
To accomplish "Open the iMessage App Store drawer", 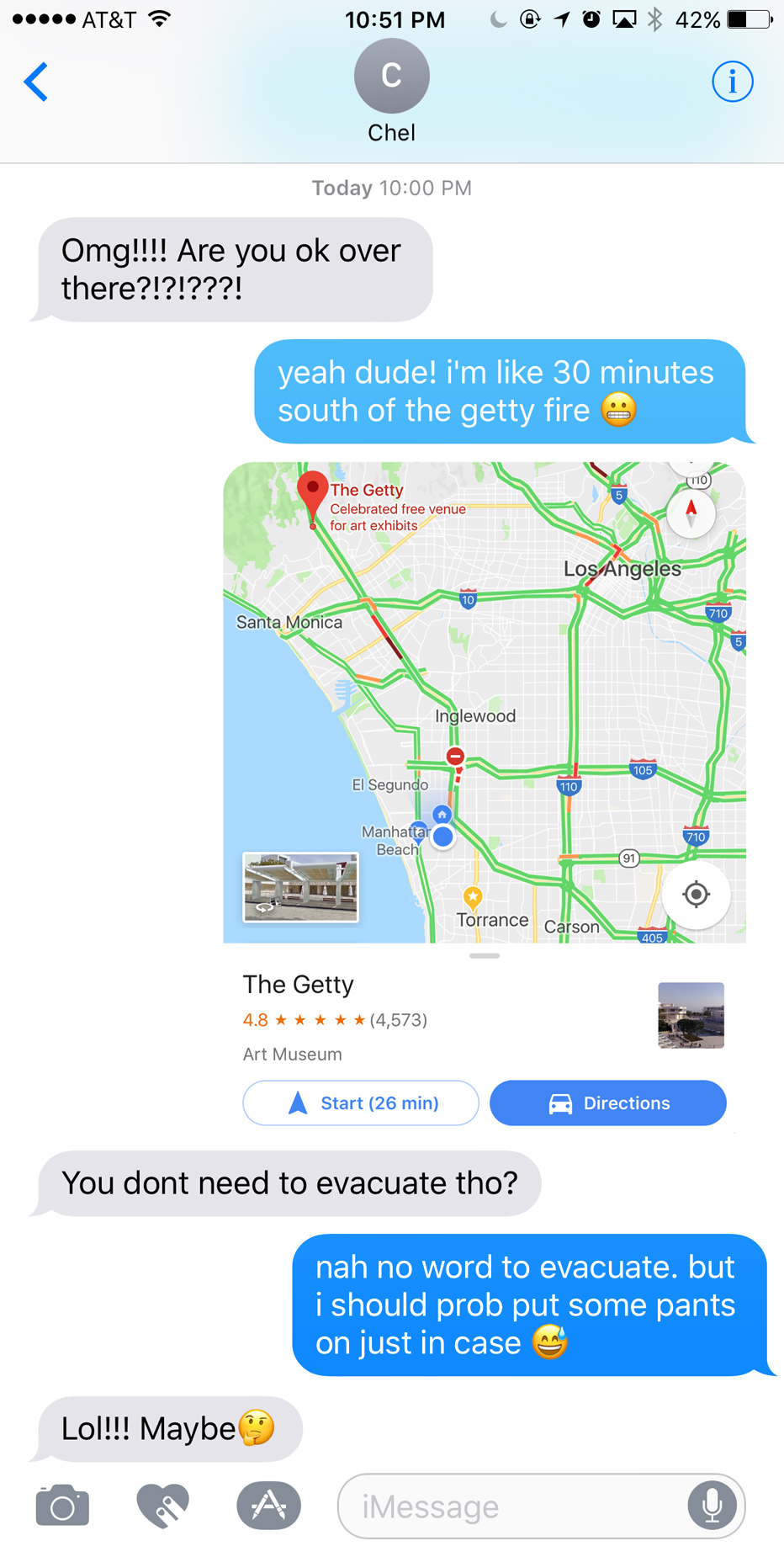I will pyautogui.click(x=268, y=1506).
